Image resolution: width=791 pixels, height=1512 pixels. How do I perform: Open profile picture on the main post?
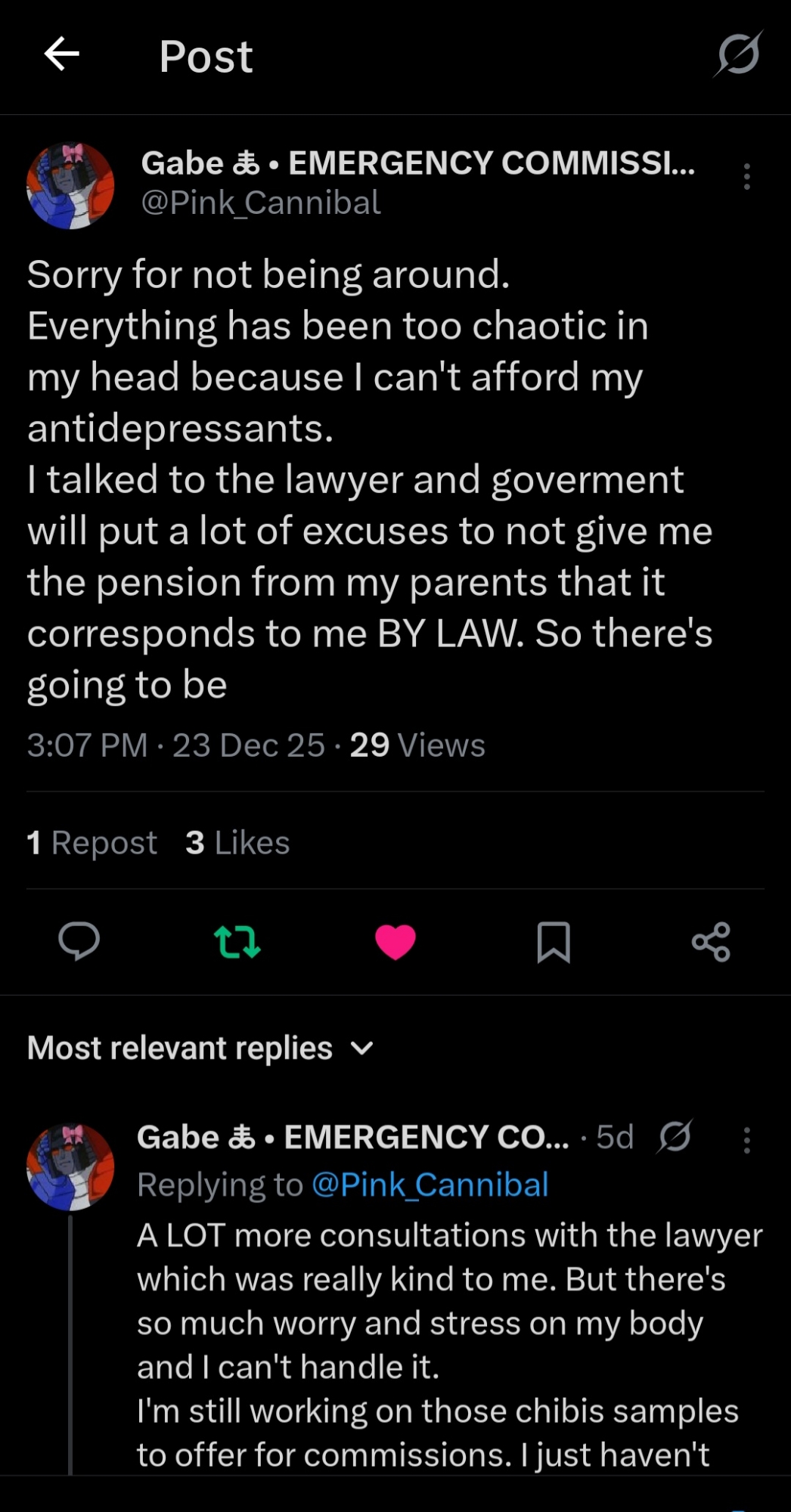pyautogui.click(x=70, y=186)
